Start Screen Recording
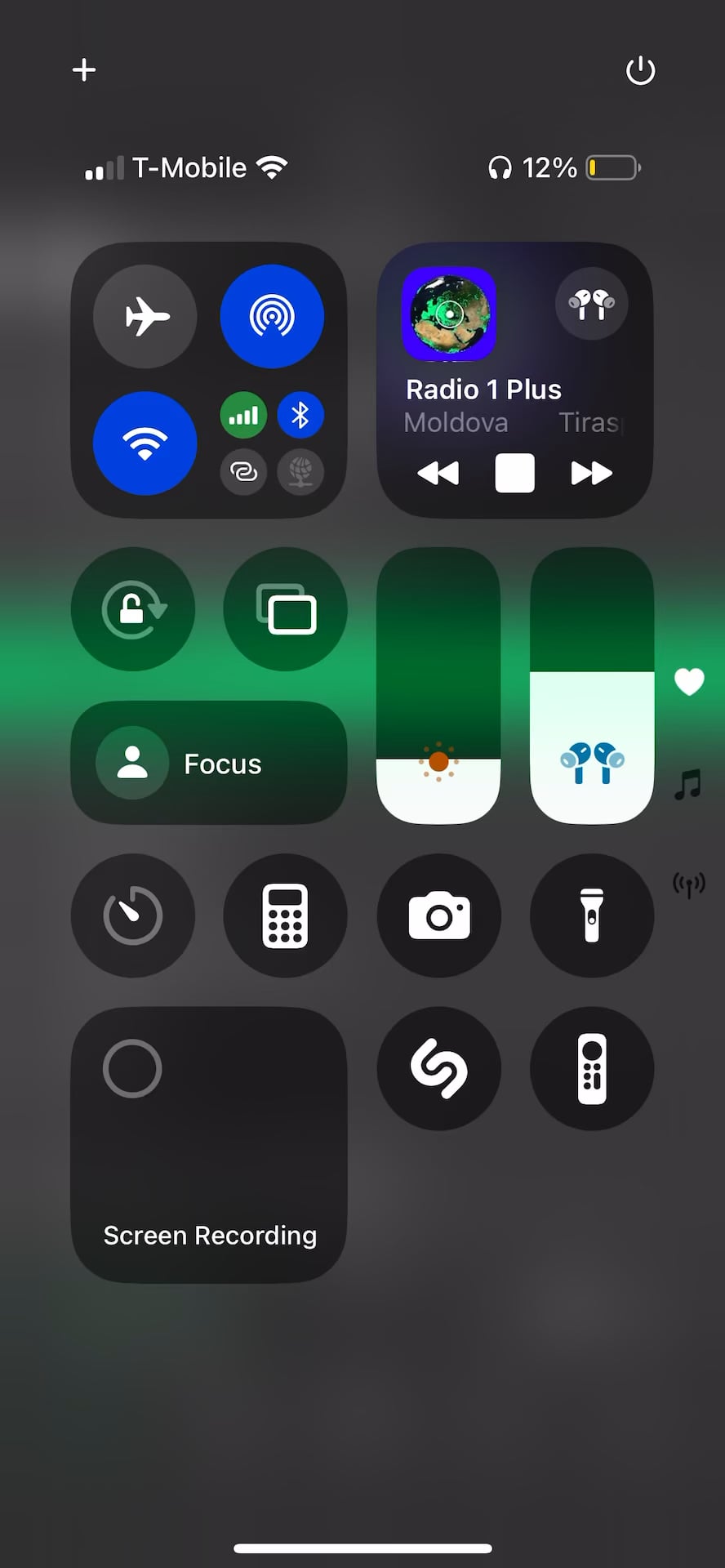 pyautogui.click(x=209, y=1144)
